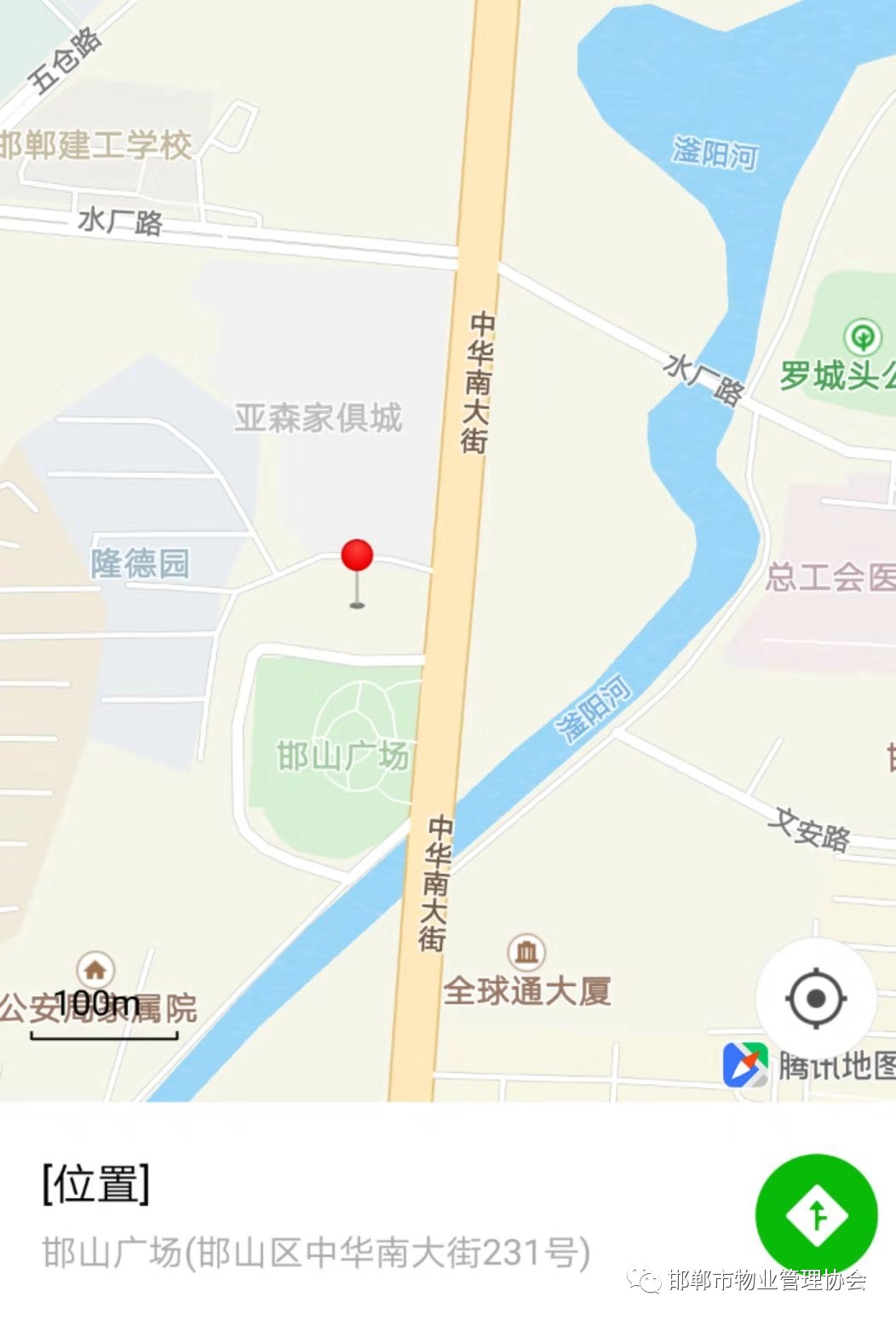Recenter map on my current location
Screen dimensions: 896x1320
coord(816,997)
